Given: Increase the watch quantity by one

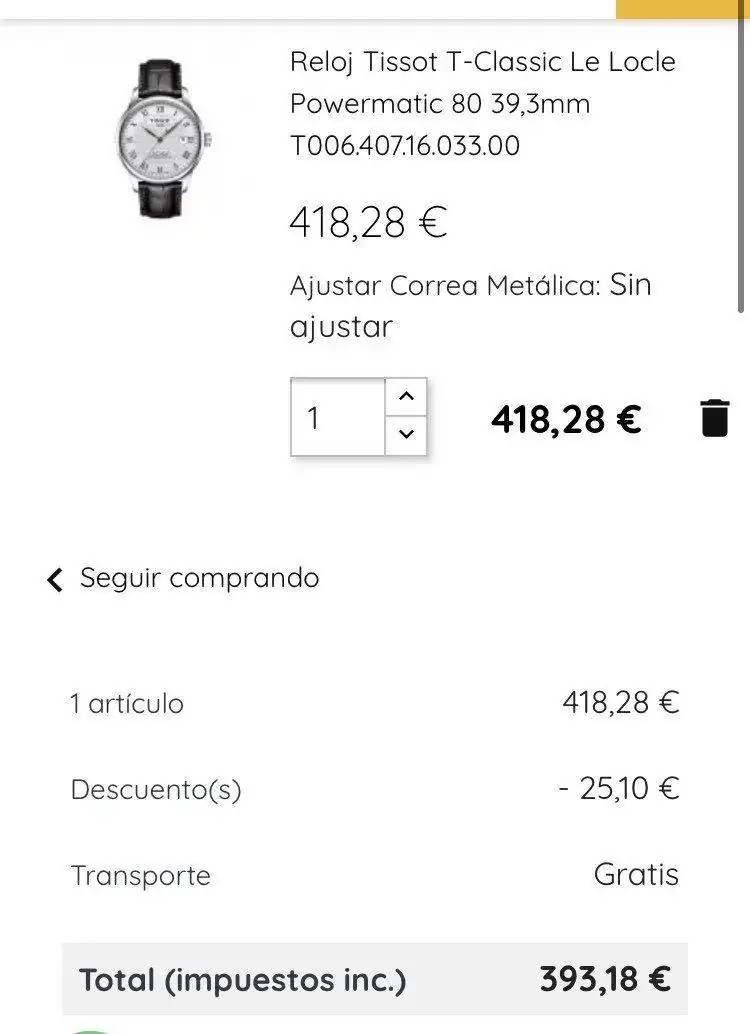Looking at the screenshot, I should click(x=406, y=397).
